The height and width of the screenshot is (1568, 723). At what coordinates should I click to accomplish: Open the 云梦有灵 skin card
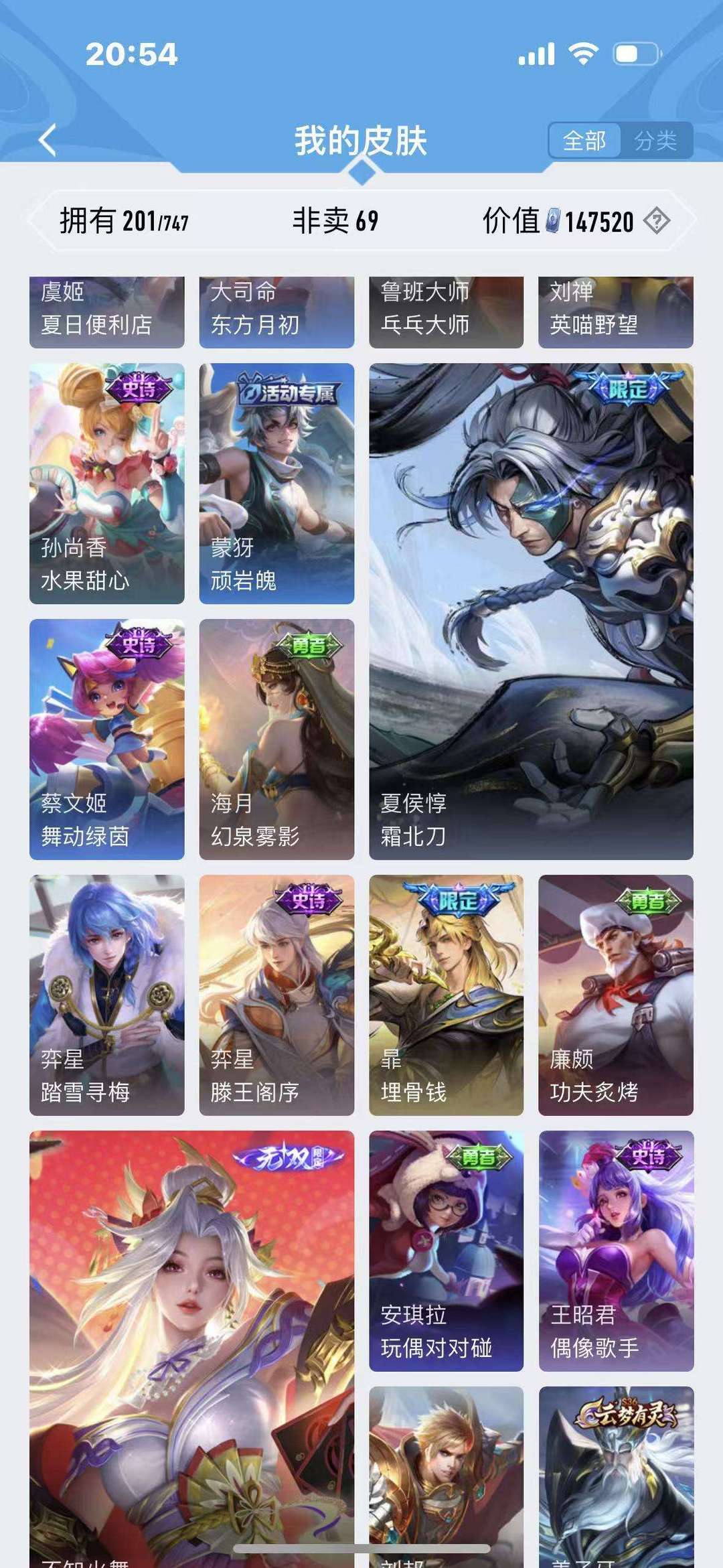[616, 1477]
